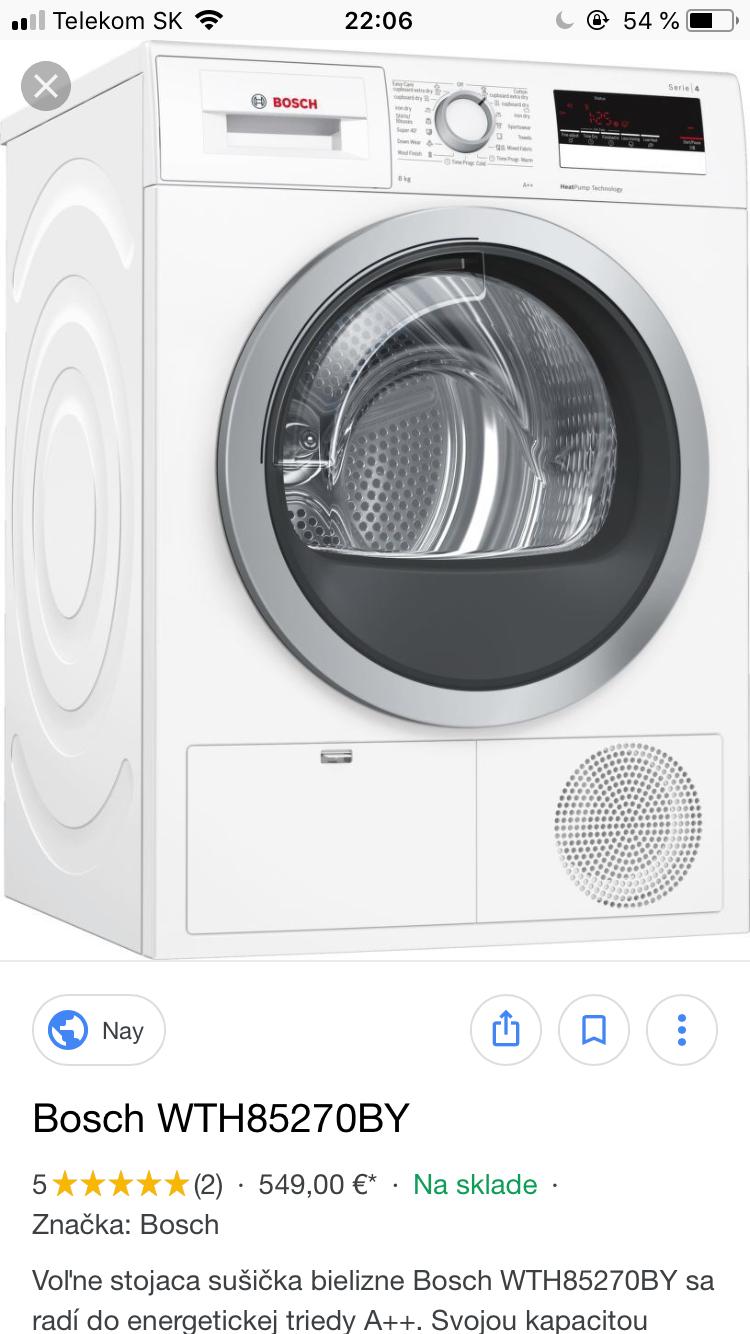Screen dimensions: 750x1334
Task: Share this Bosch dryer result
Action: 506,1030
